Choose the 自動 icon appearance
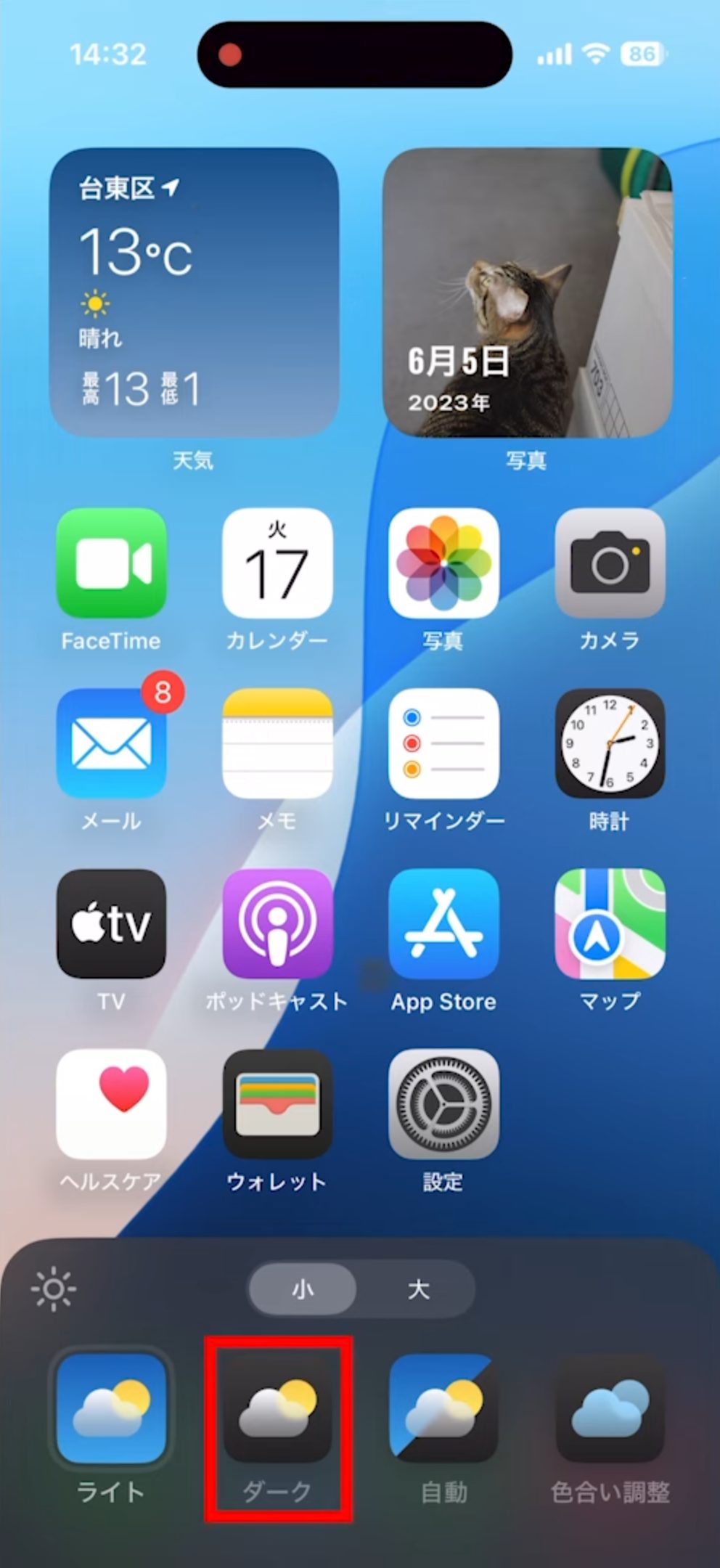Image resolution: width=720 pixels, height=1568 pixels. point(443,1408)
